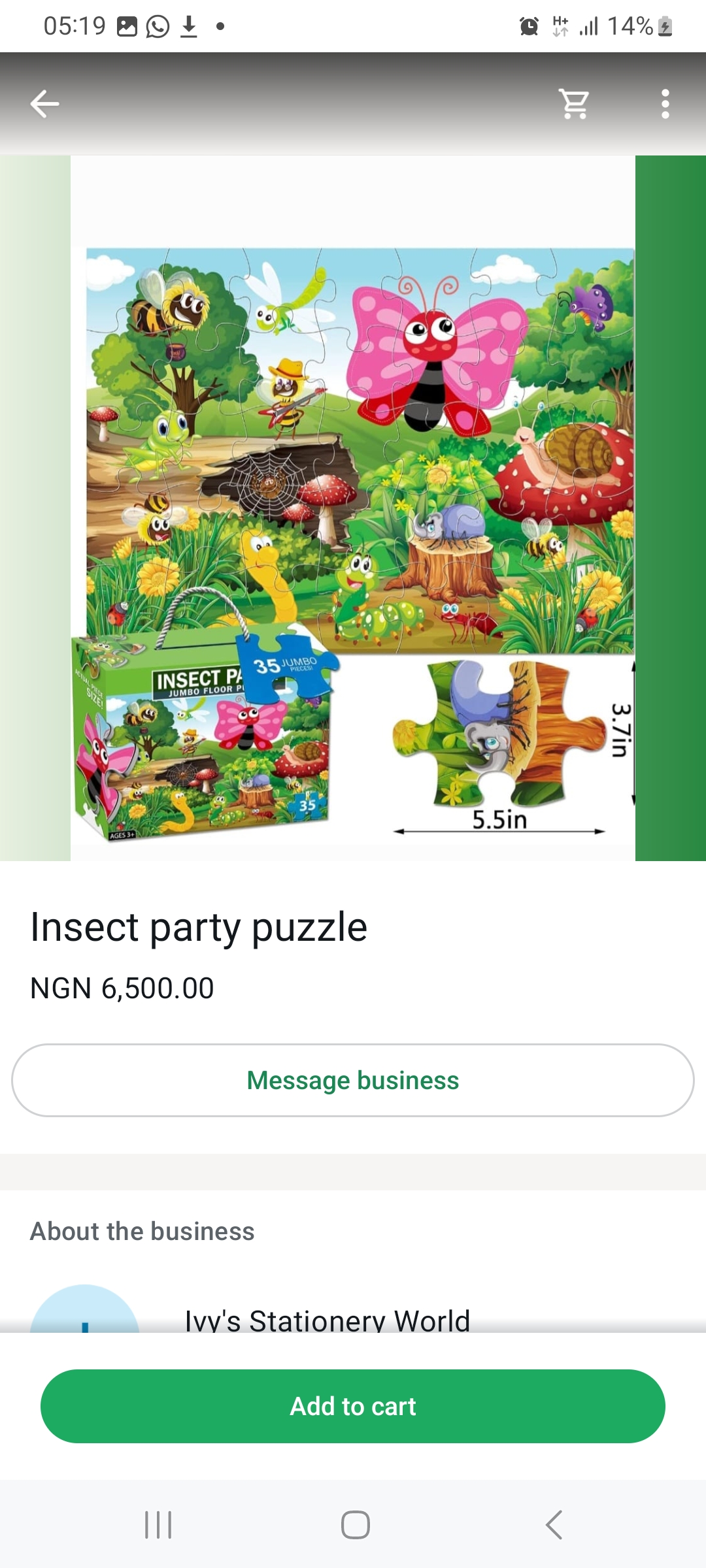Screen dimensions: 706x1568
Task: Tap Add to cart
Action: point(353,1406)
